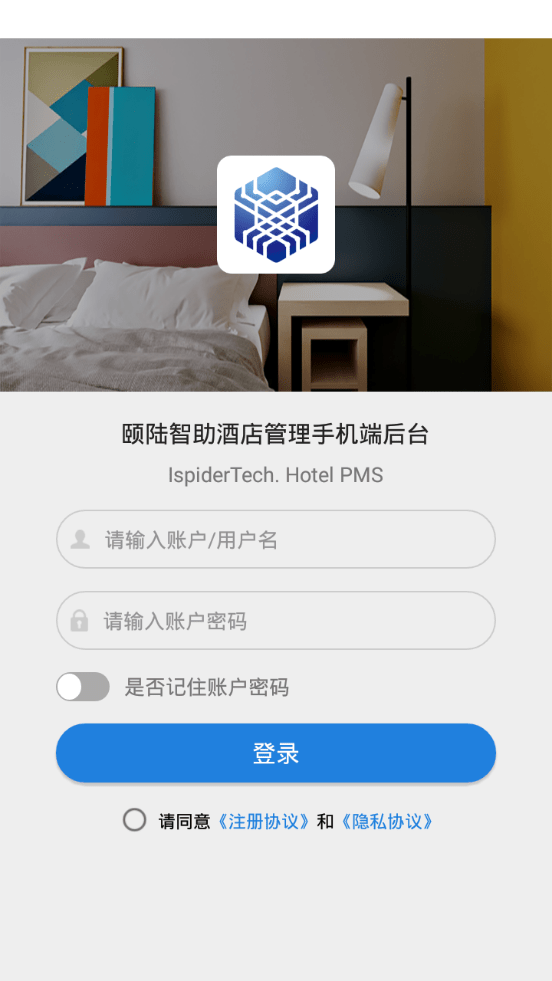Check the agree to agreements circle
This screenshot has height=981, width=552.
[135, 820]
